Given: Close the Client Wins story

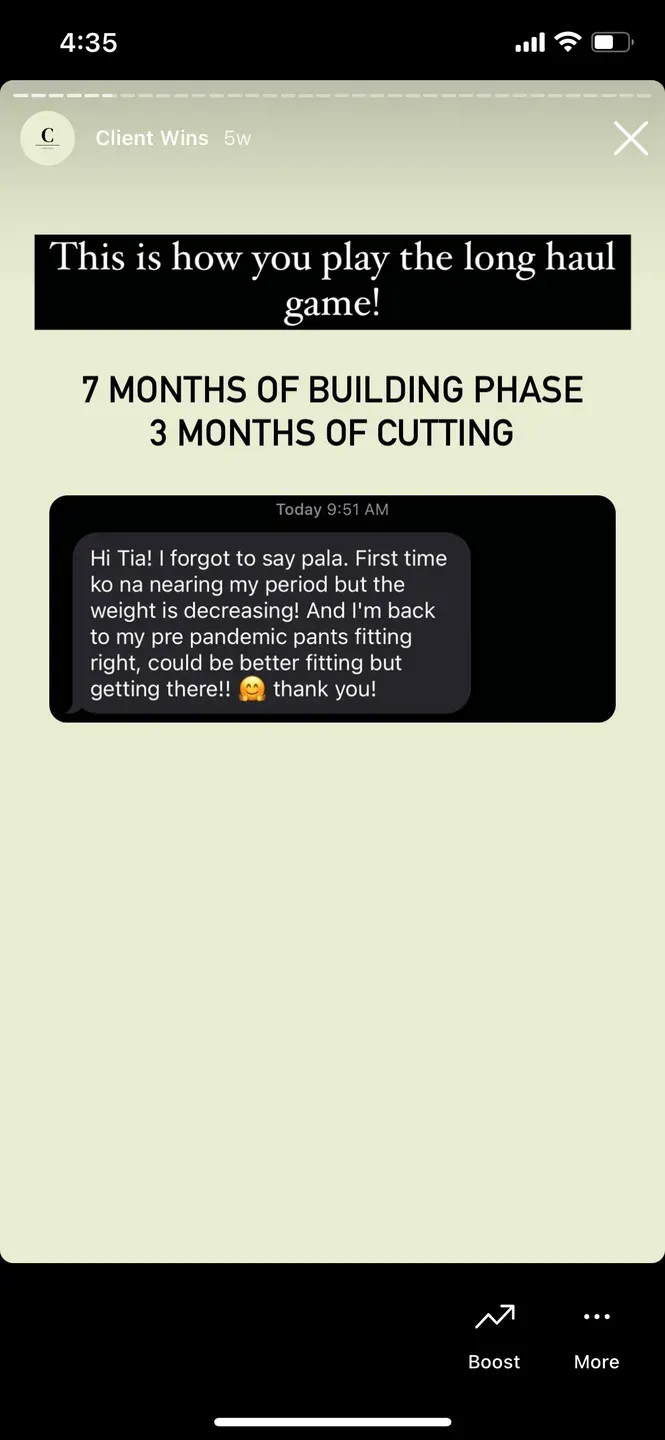Looking at the screenshot, I should 630,138.
